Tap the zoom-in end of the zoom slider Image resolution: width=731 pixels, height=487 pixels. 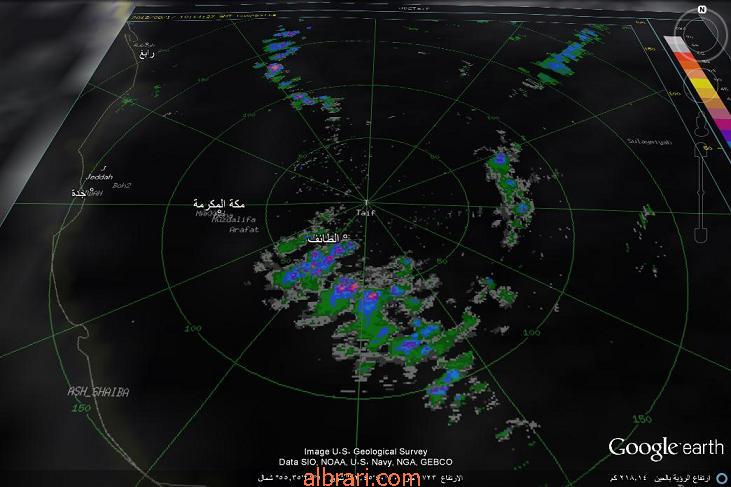click(x=700, y=150)
